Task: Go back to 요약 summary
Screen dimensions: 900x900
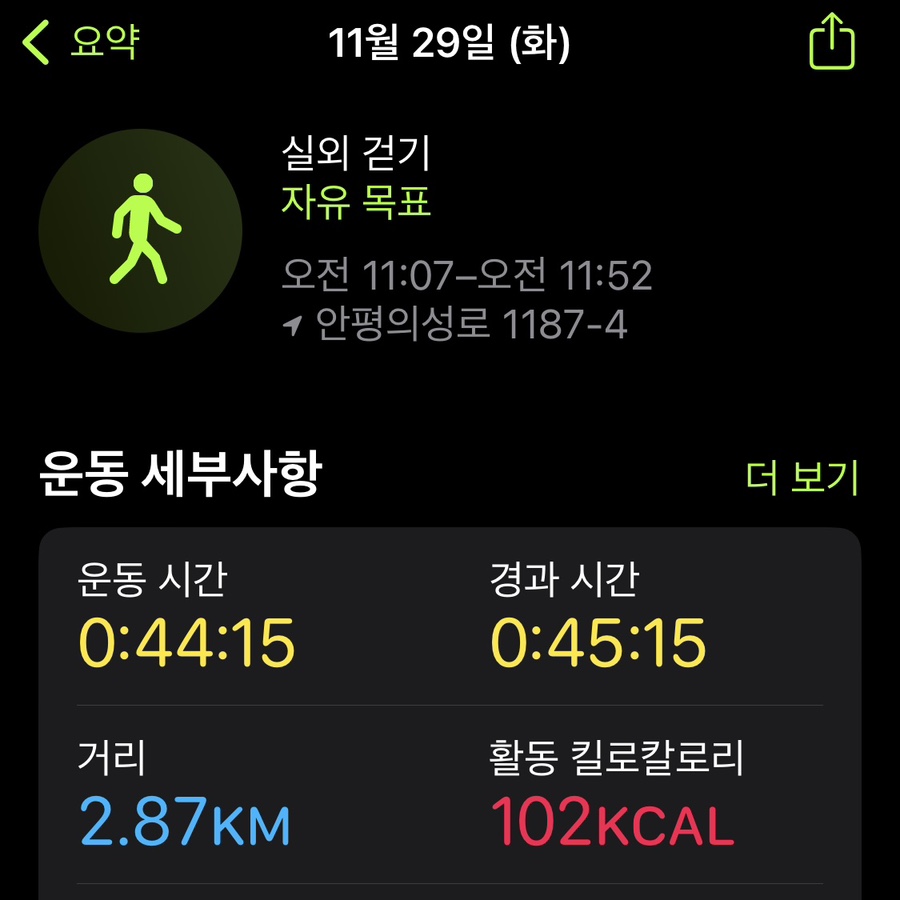Action: 82,43
